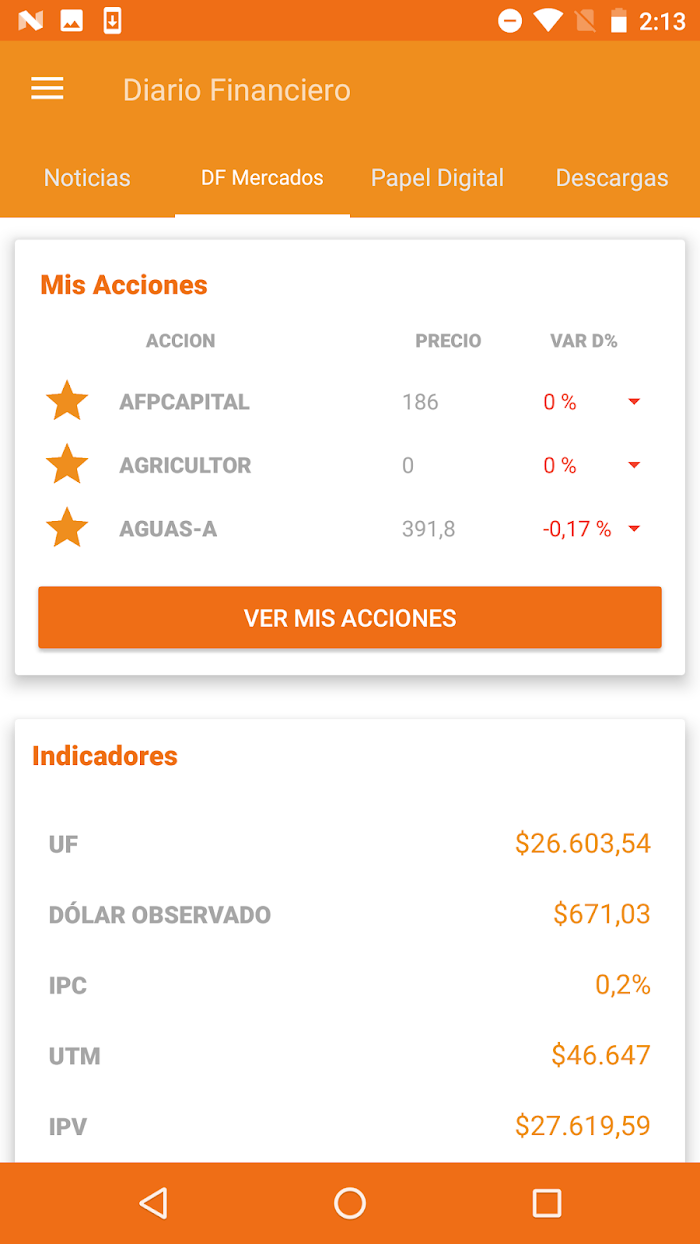Image resolution: width=700 pixels, height=1244 pixels.
Task: Toggle the star beside AGUAS-A
Action: point(67,528)
